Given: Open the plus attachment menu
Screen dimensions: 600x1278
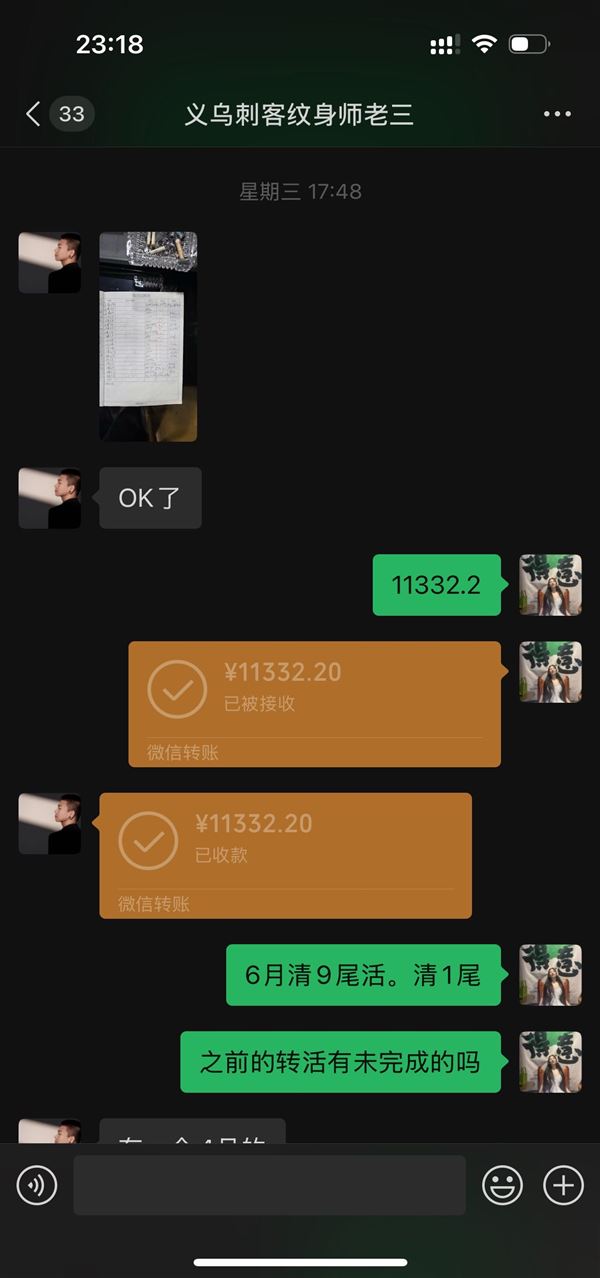Looking at the screenshot, I should (x=563, y=1186).
